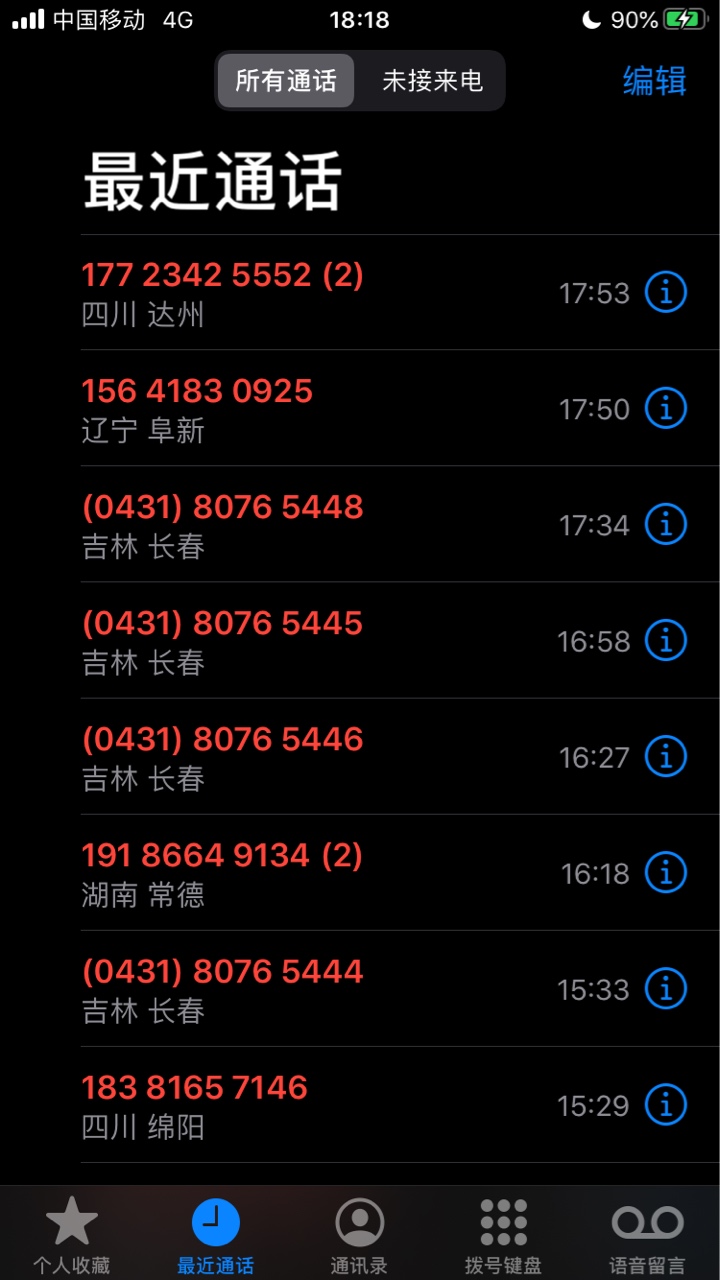Open the 通讯录 contacts tab
Viewport: 720px width, 1280px height.
coord(359,1236)
